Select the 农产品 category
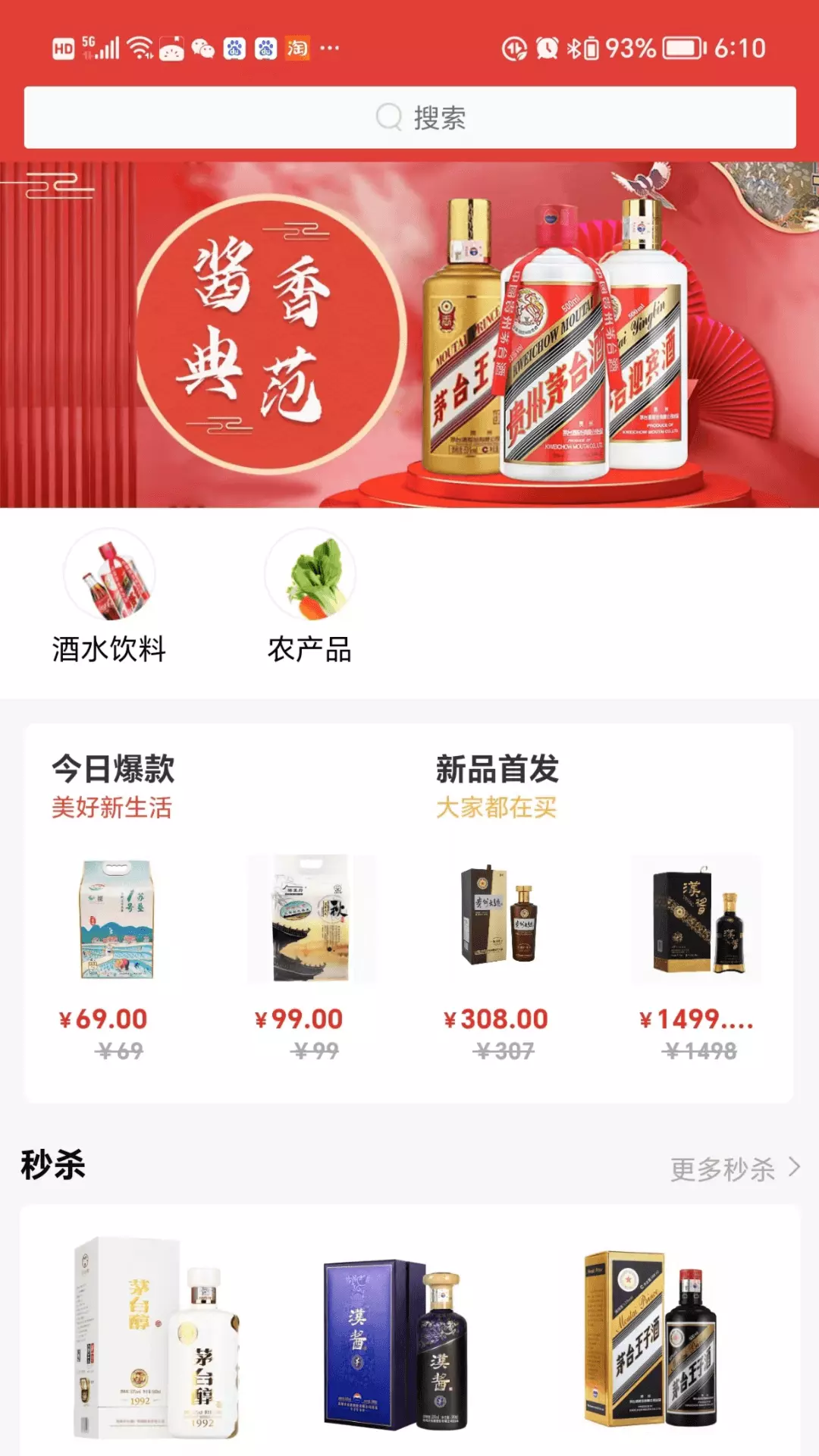Screen dimensions: 819x1456 (x=309, y=597)
